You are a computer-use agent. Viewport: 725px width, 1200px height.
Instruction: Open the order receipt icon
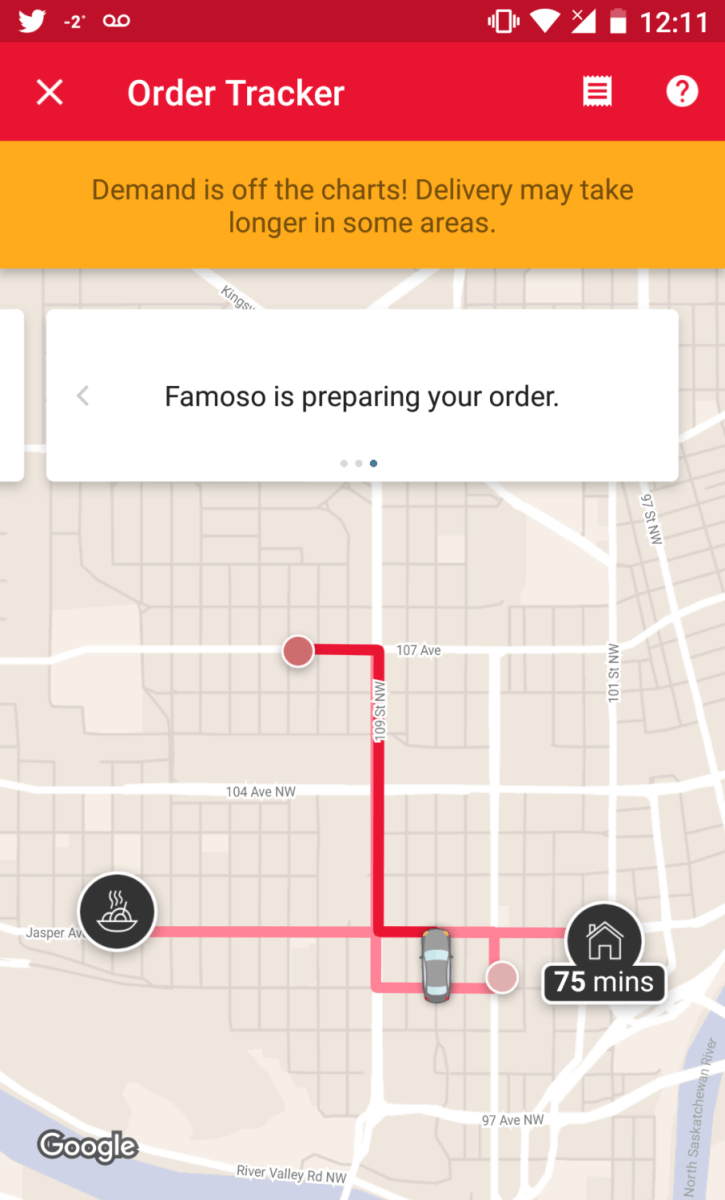(597, 92)
